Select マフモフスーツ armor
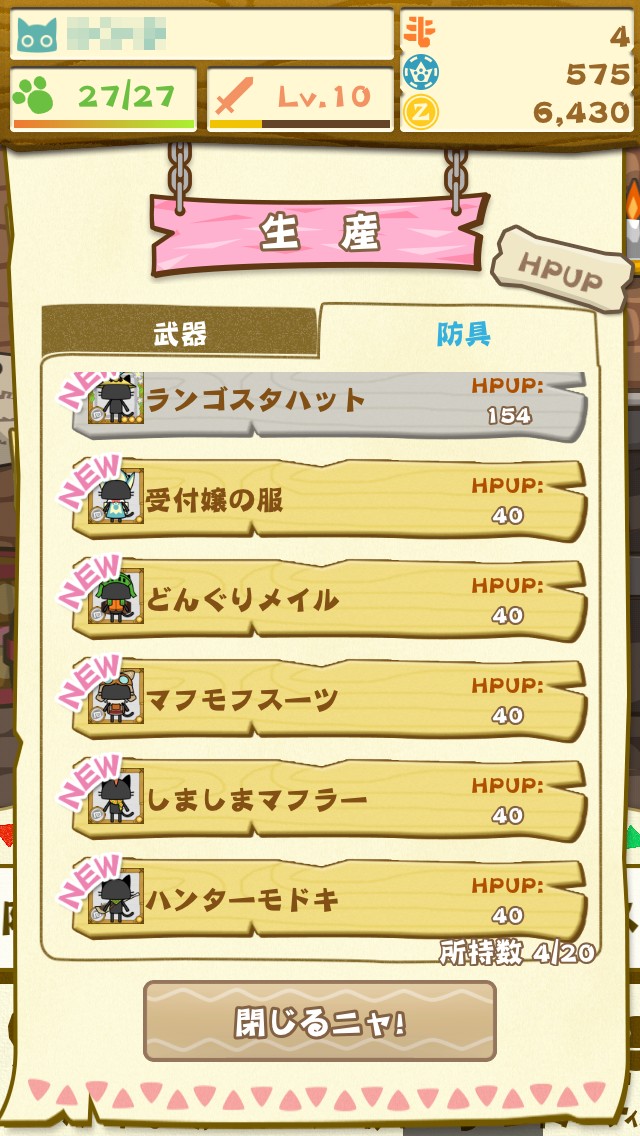 coord(330,699)
